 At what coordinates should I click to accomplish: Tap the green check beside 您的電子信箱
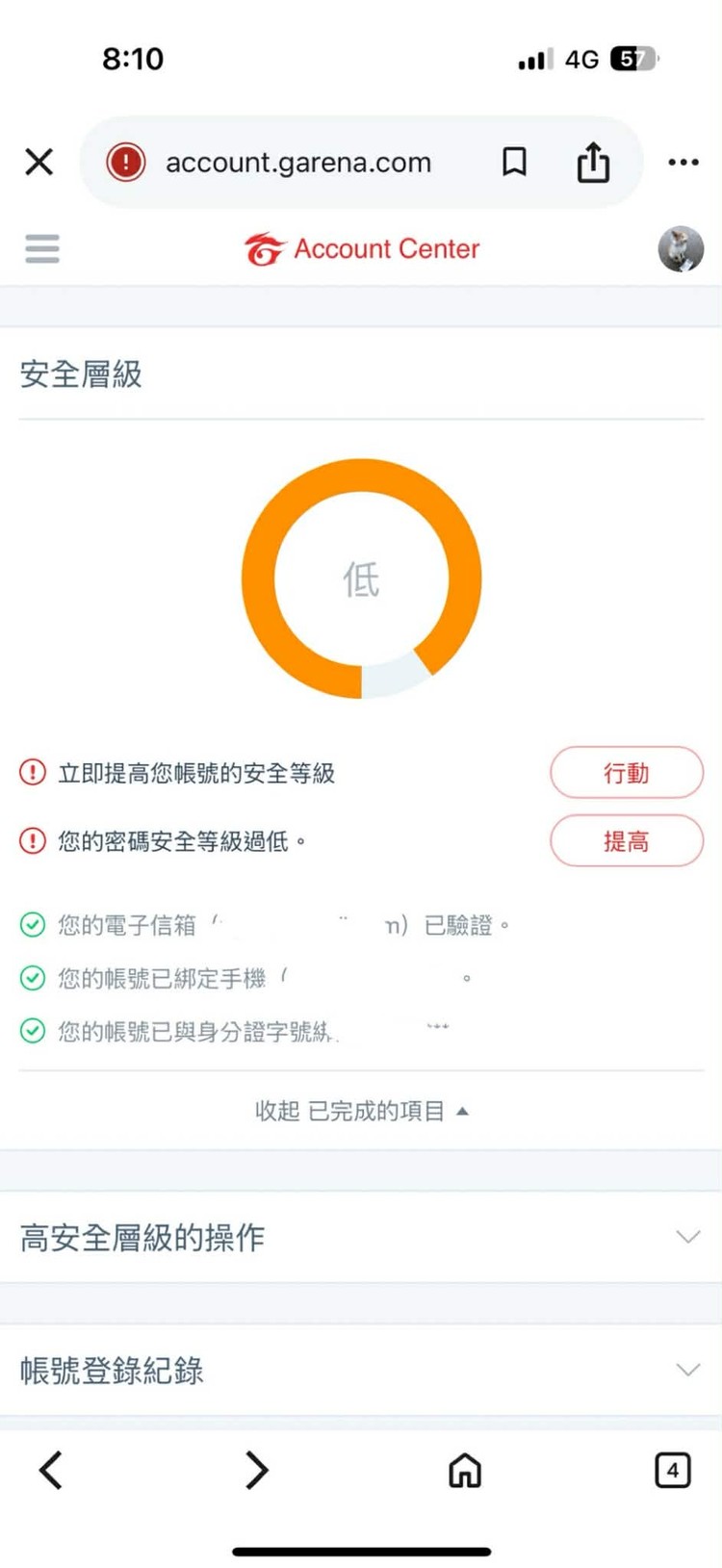(32, 925)
